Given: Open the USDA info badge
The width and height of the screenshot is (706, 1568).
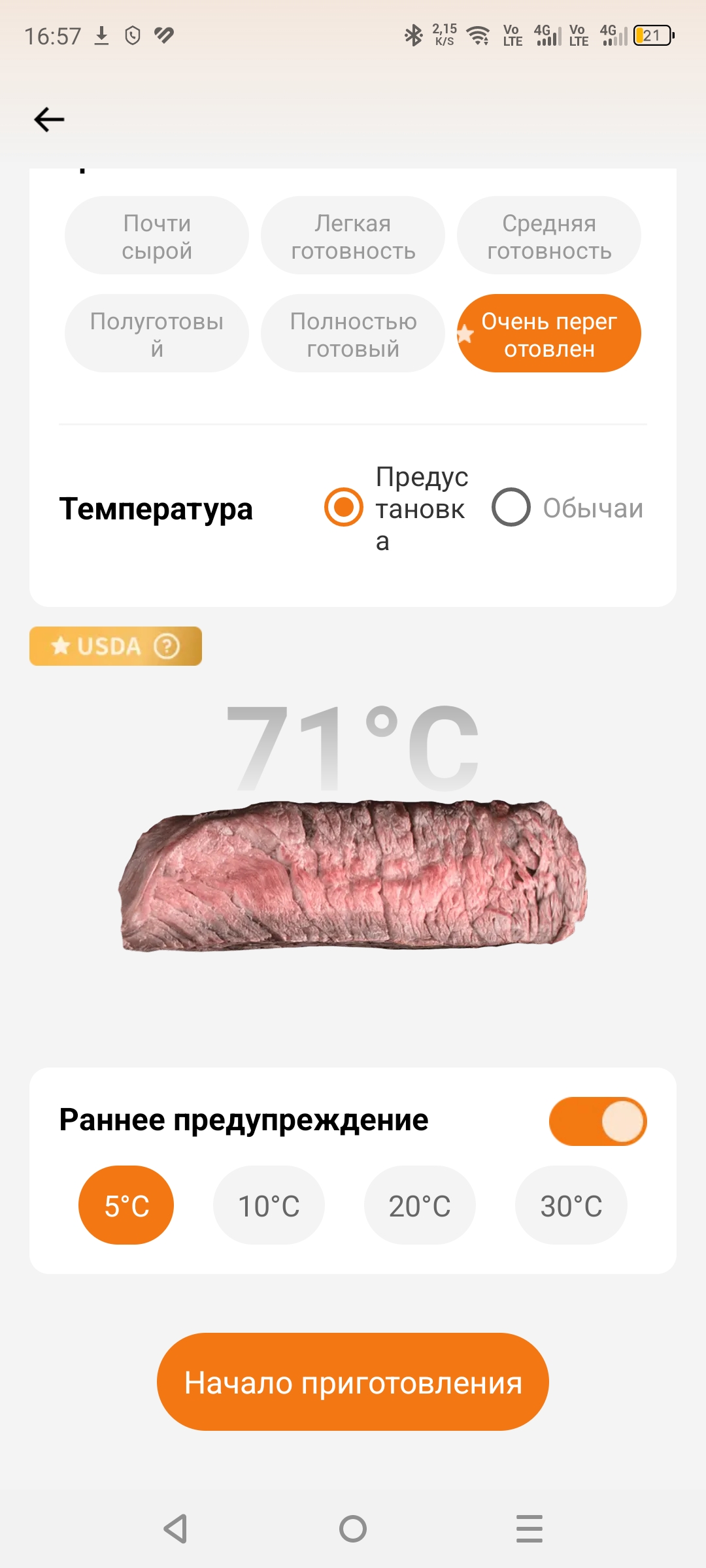Looking at the screenshot, I should [x=116, y=646].
